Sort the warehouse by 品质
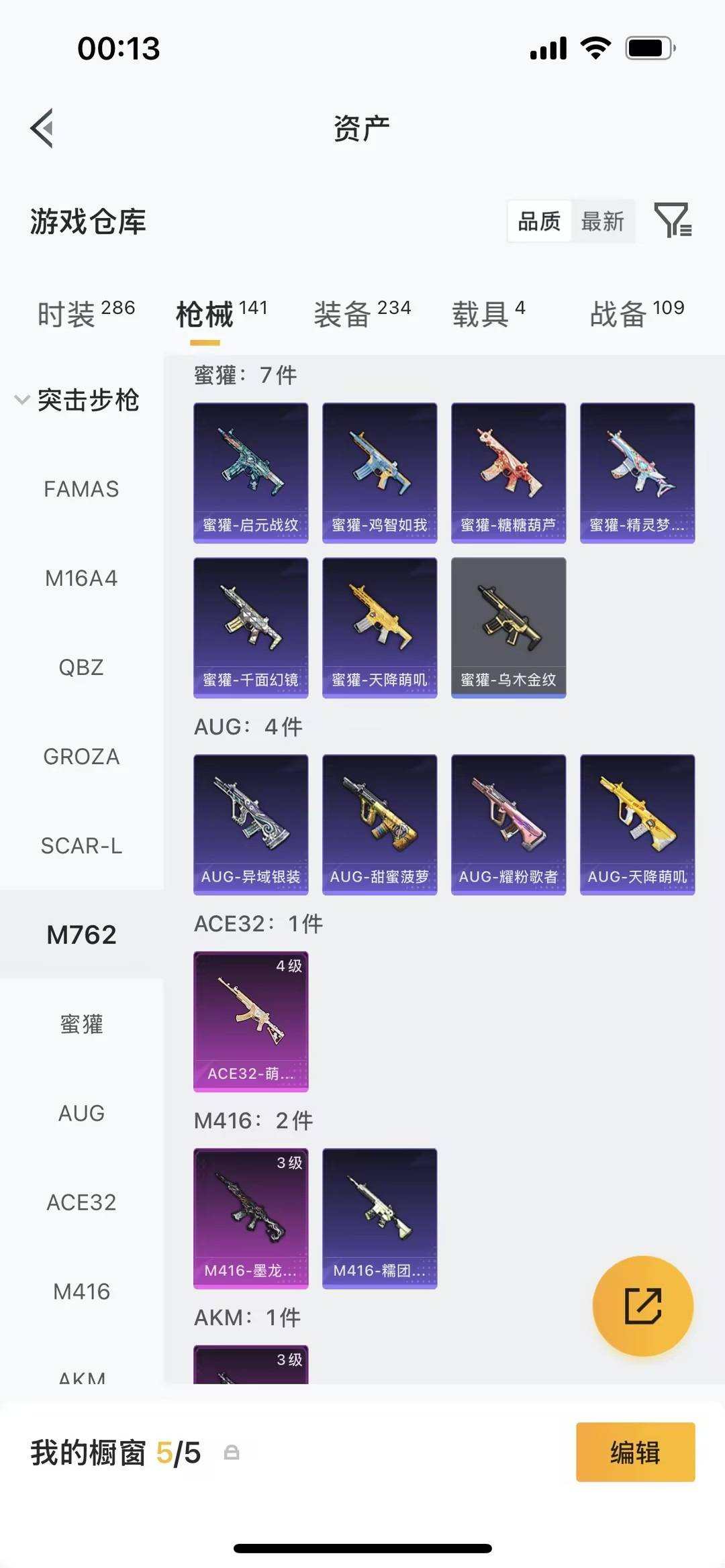Image resolution: width=725 pixels, height=1568 pixels. (539, 221)
